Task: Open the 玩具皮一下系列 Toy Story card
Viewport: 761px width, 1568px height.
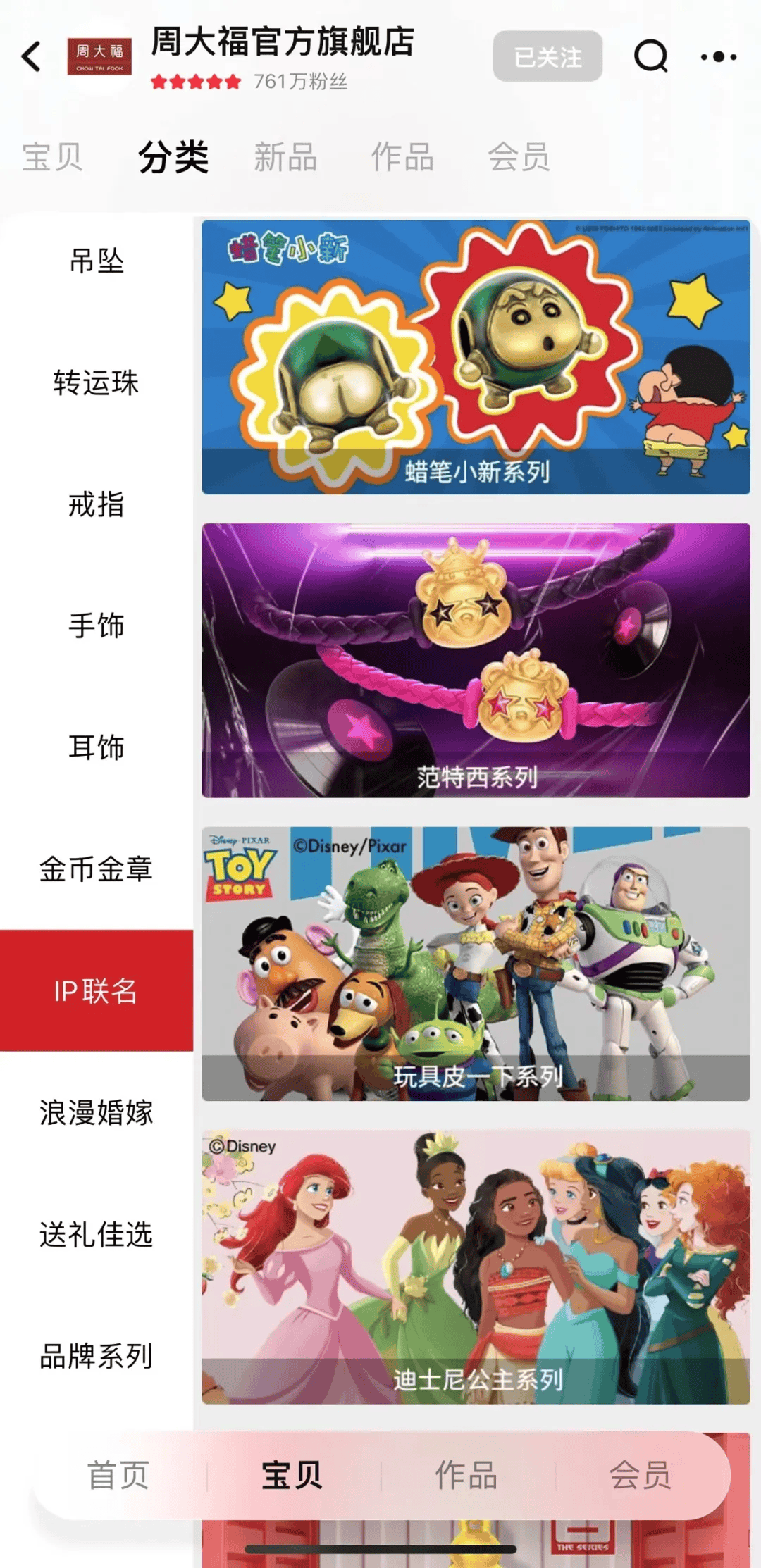Action: coord(476,964)
